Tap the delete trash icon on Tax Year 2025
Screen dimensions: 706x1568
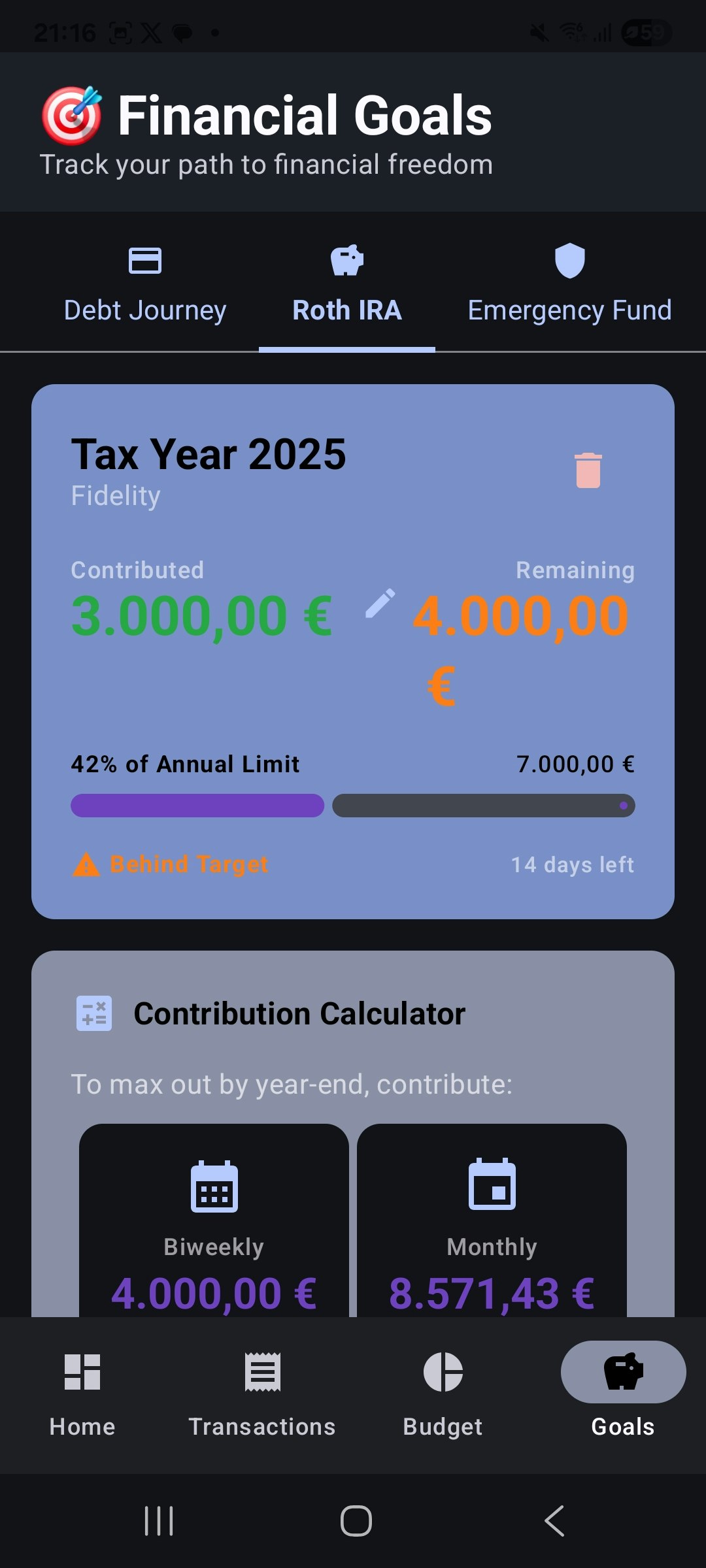coord(586,470)
